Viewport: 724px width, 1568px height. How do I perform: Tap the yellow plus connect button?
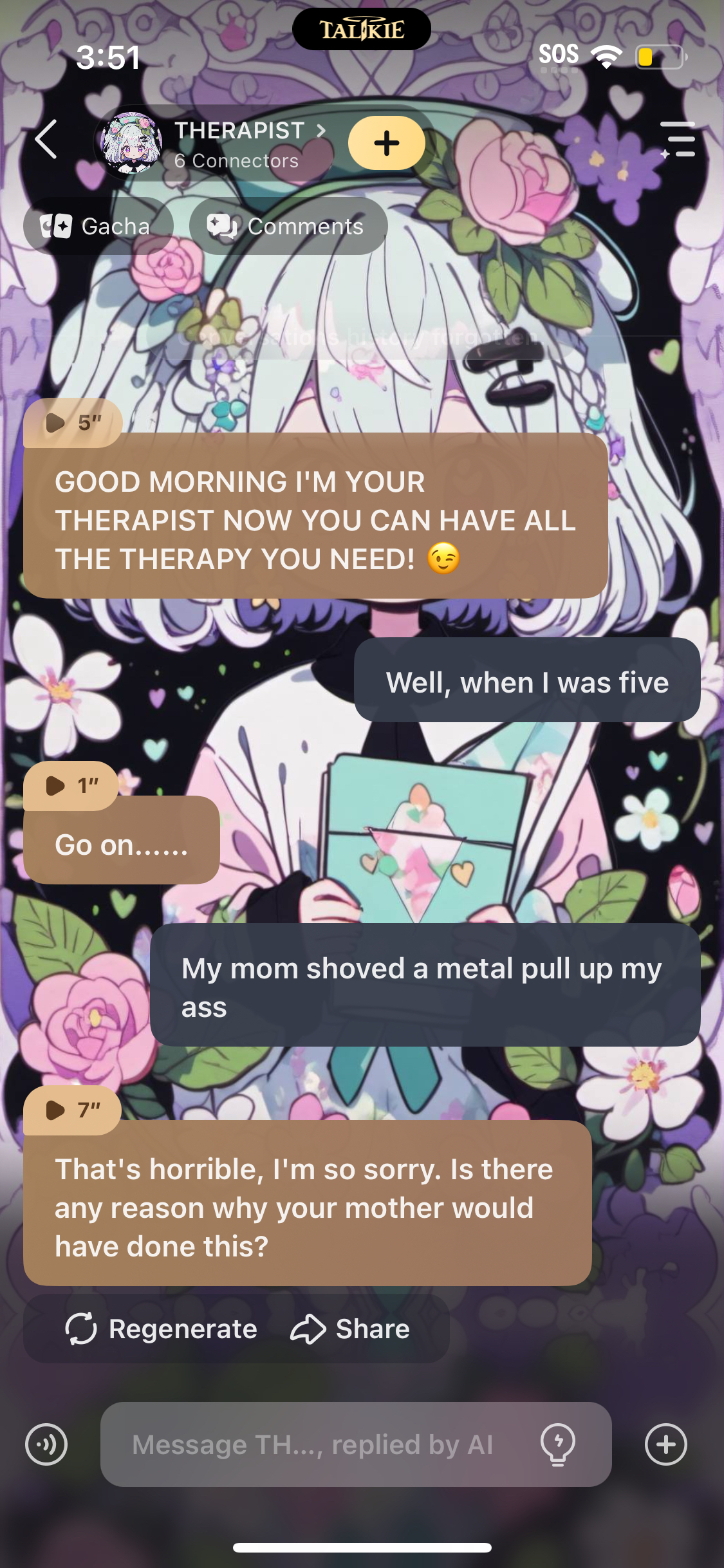[x=386, y=143]
